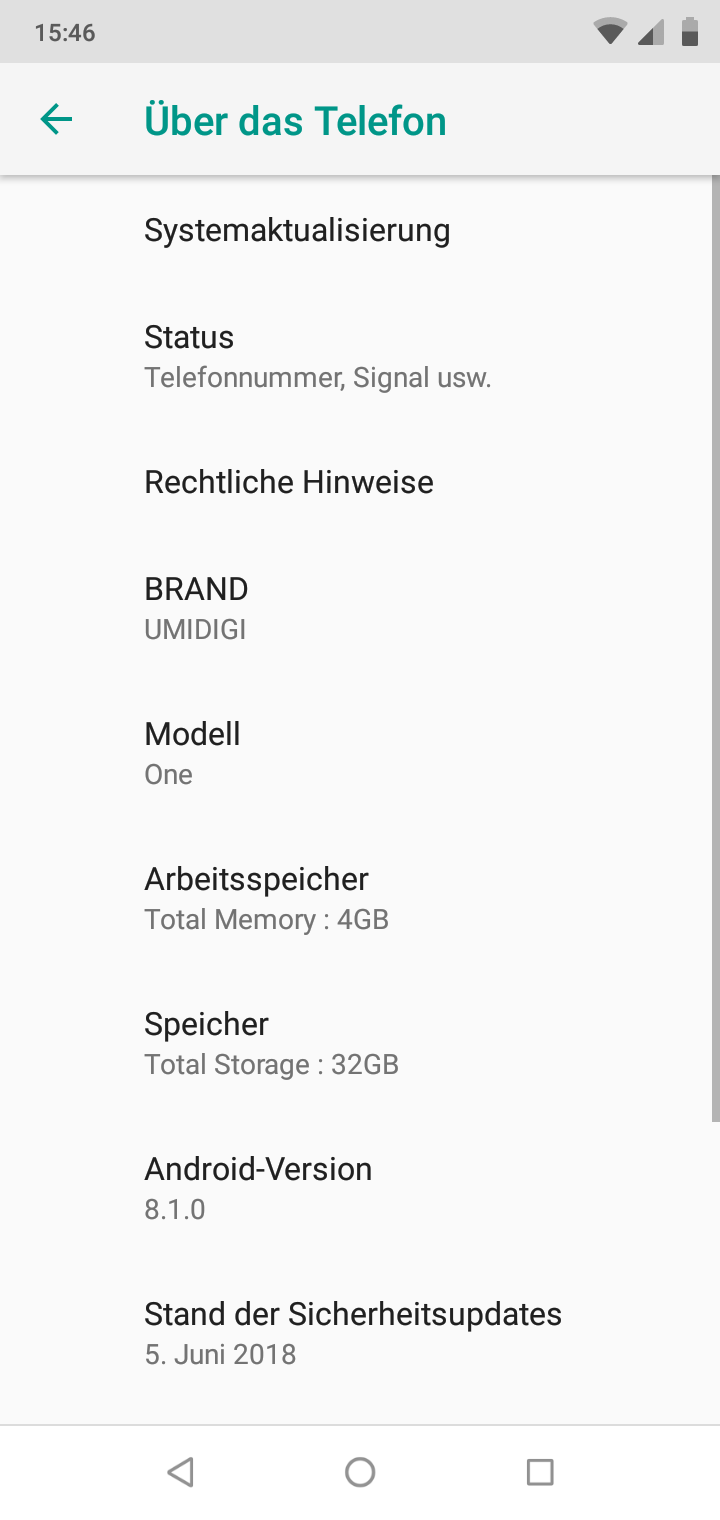Go back using the top arrow
This screenshot has width=720, height=1520.
[56, 120]
